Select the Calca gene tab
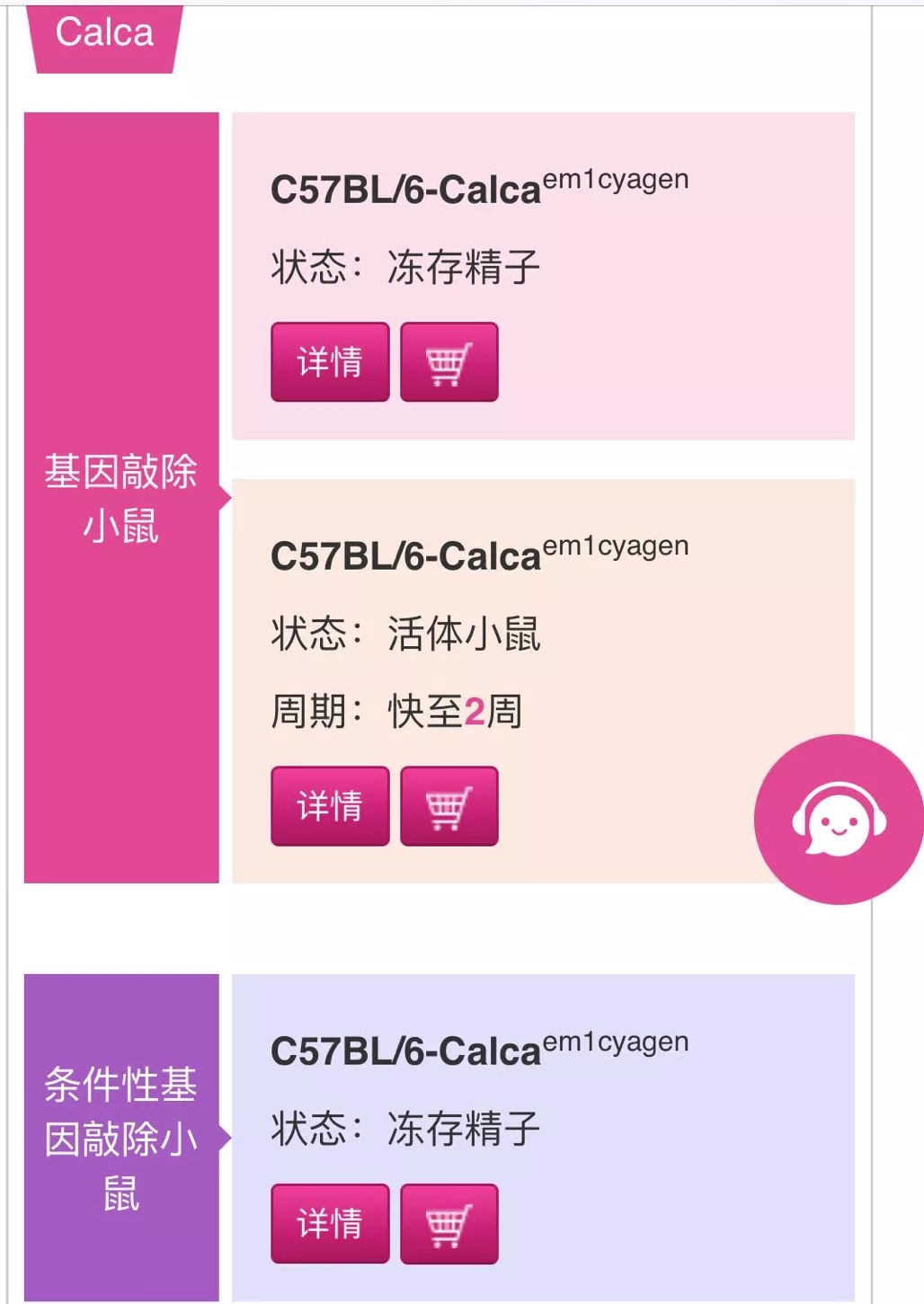Screen dimensions: 924x1304 tap(104, 36)
